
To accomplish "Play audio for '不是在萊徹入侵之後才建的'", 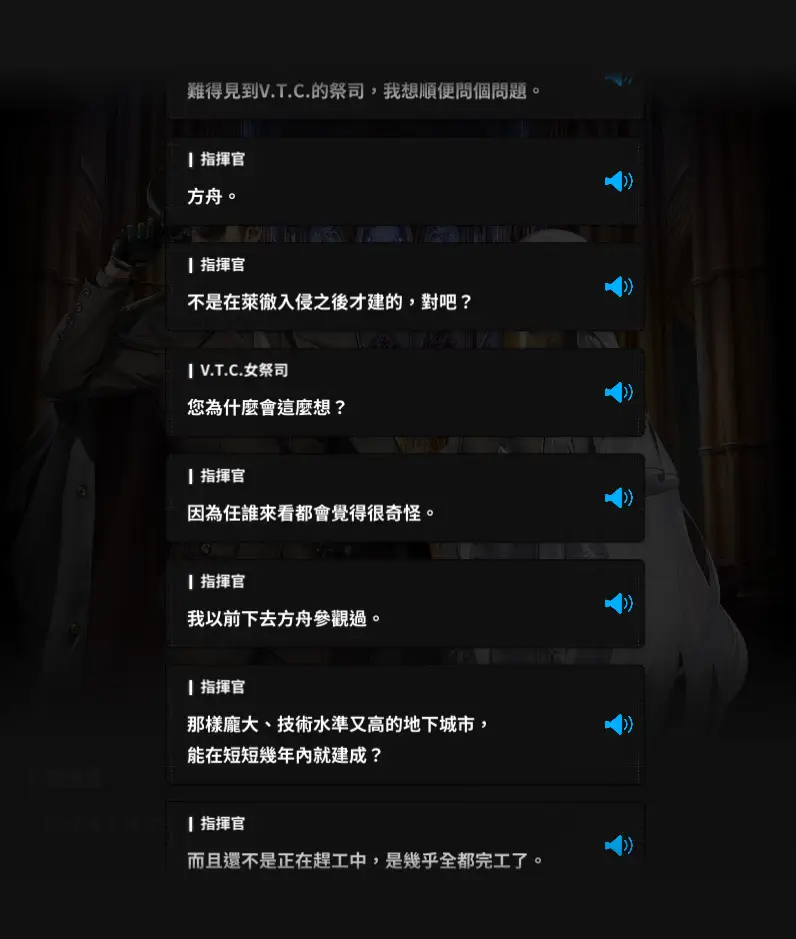I will point(618,287).
